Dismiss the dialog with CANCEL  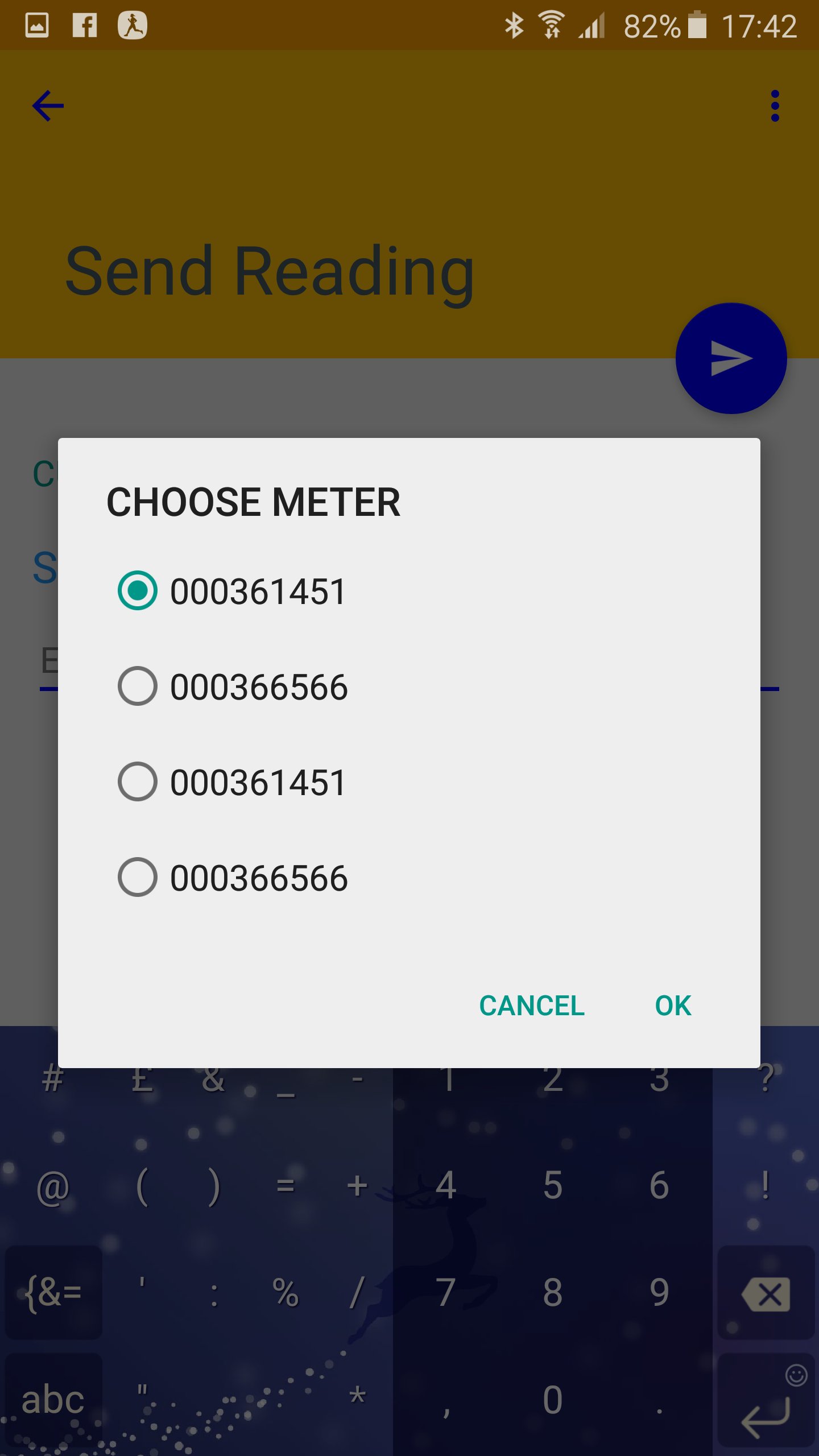(x=532, y=1005)
